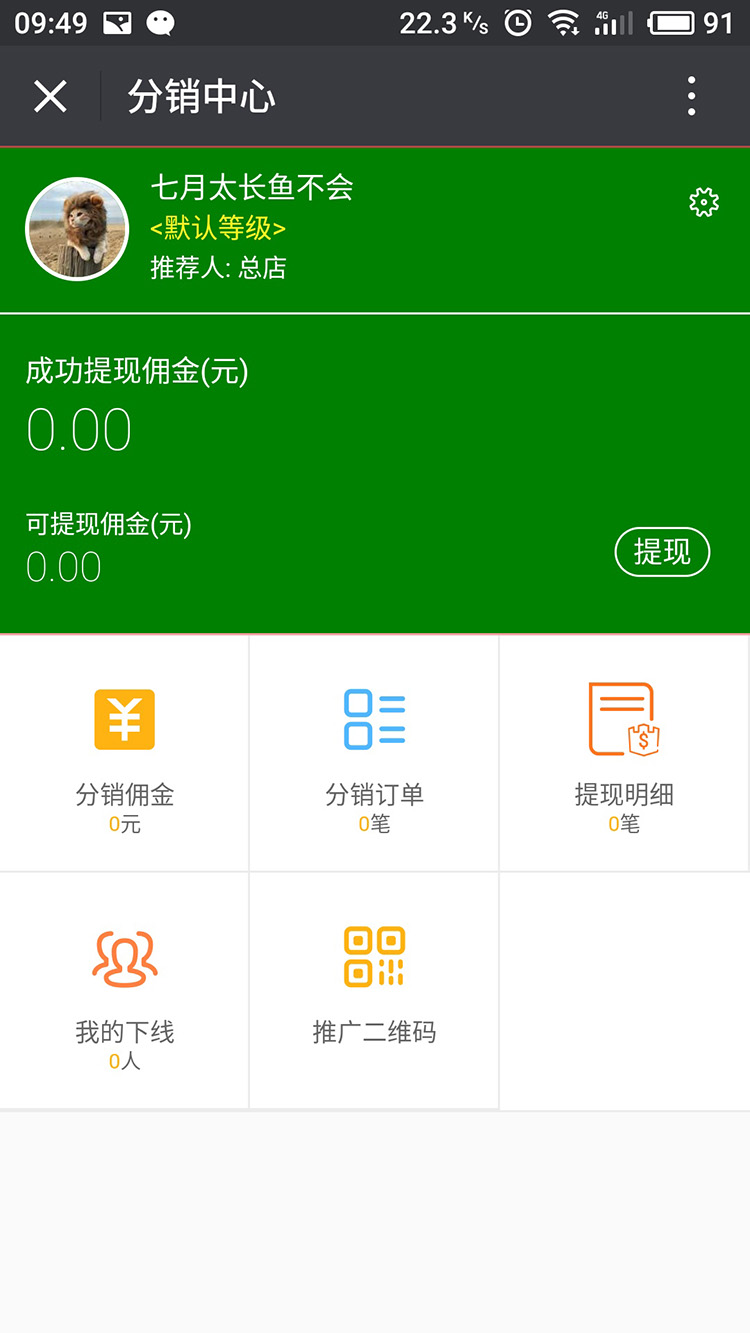Open the 分销佣金 yen icon
This screenshot has width=750, height=1333.
(123, 718)
